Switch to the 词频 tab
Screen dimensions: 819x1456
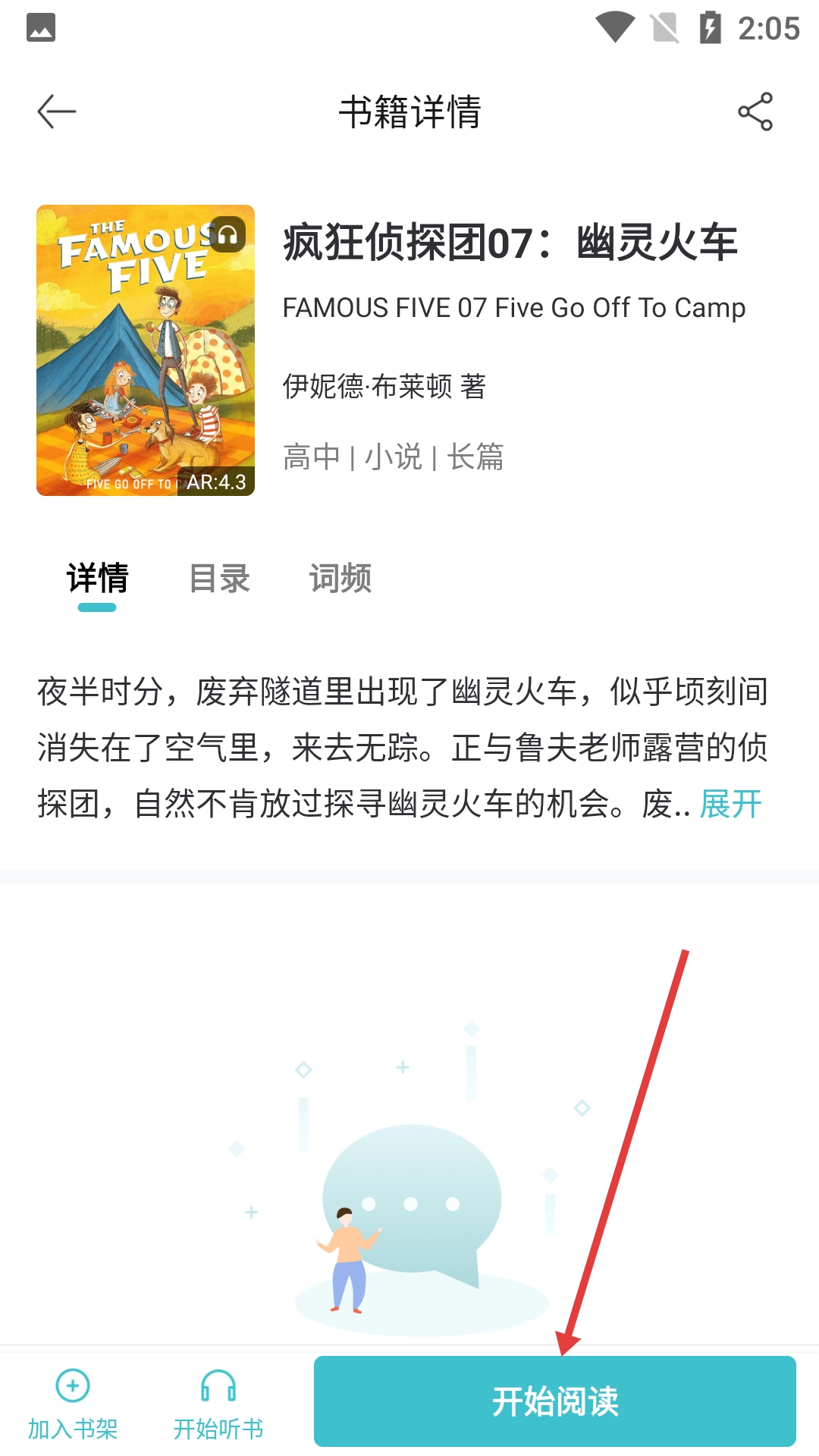click(340, 579)
